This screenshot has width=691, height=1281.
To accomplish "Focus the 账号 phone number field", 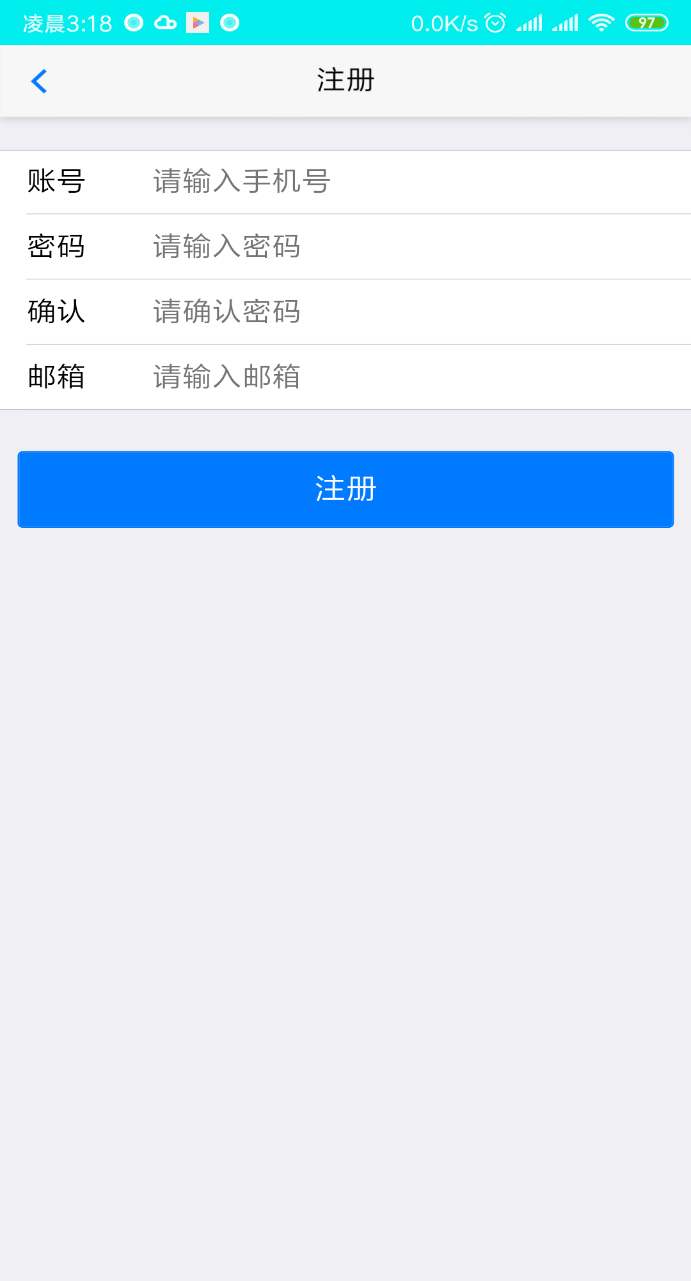I will (x=400, y=182).
